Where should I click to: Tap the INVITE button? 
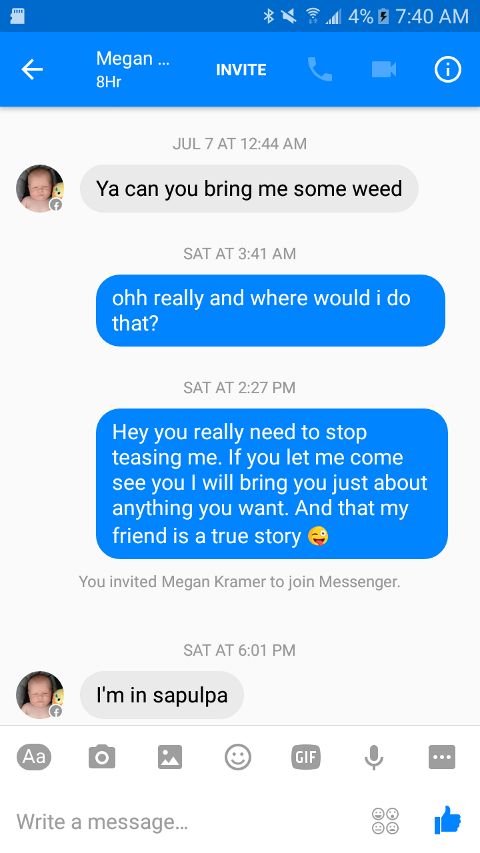coord(241,70)
